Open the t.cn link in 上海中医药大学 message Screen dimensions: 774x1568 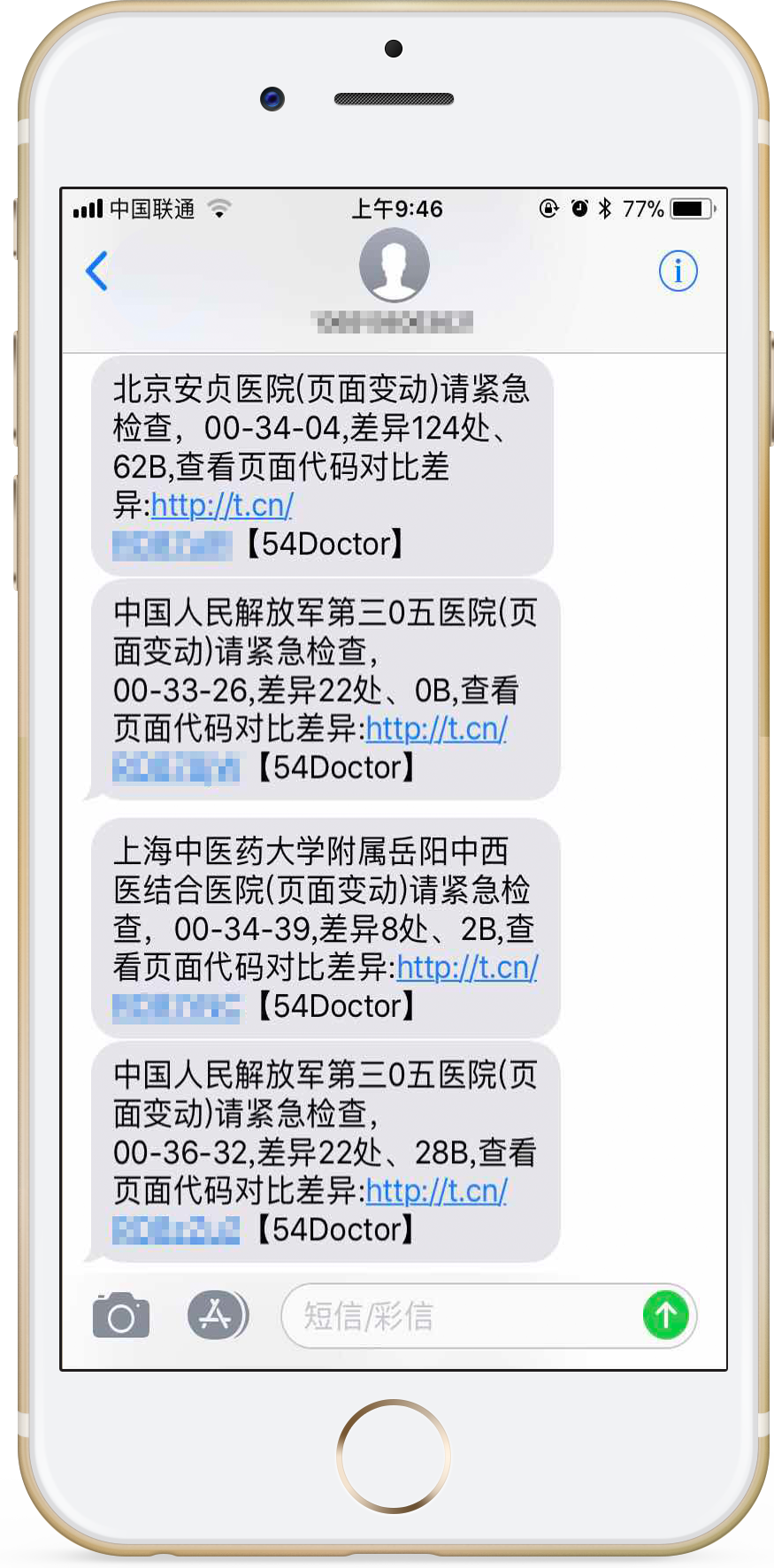coord(467,968)
